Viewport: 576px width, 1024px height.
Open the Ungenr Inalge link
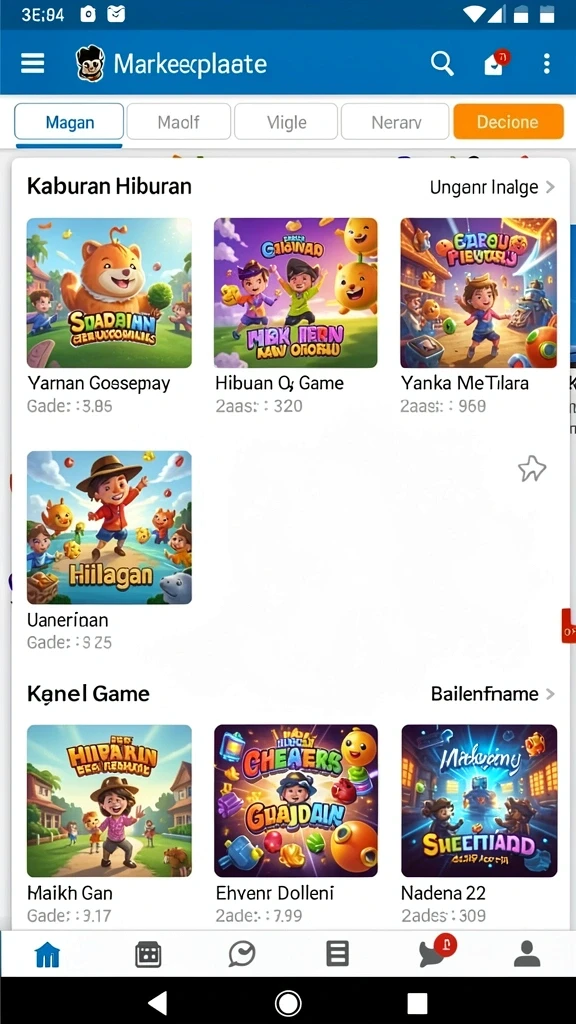492,187
